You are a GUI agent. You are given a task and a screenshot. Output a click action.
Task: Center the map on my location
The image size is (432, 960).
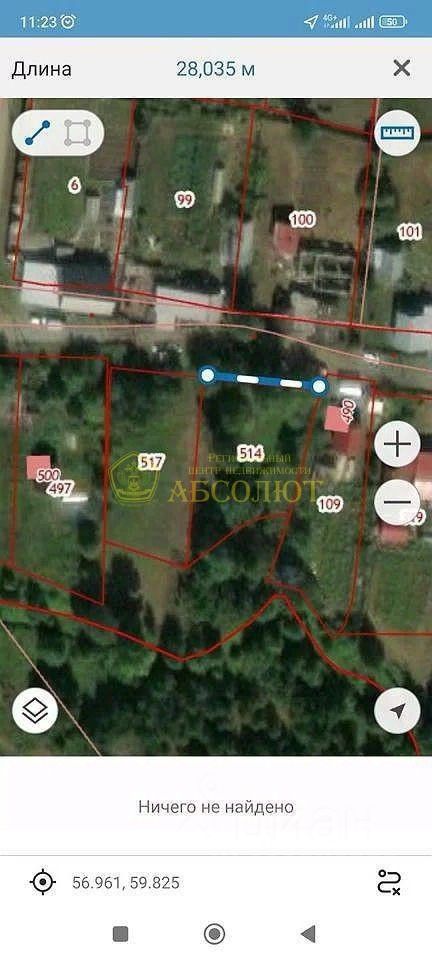(x=398, y=711)
